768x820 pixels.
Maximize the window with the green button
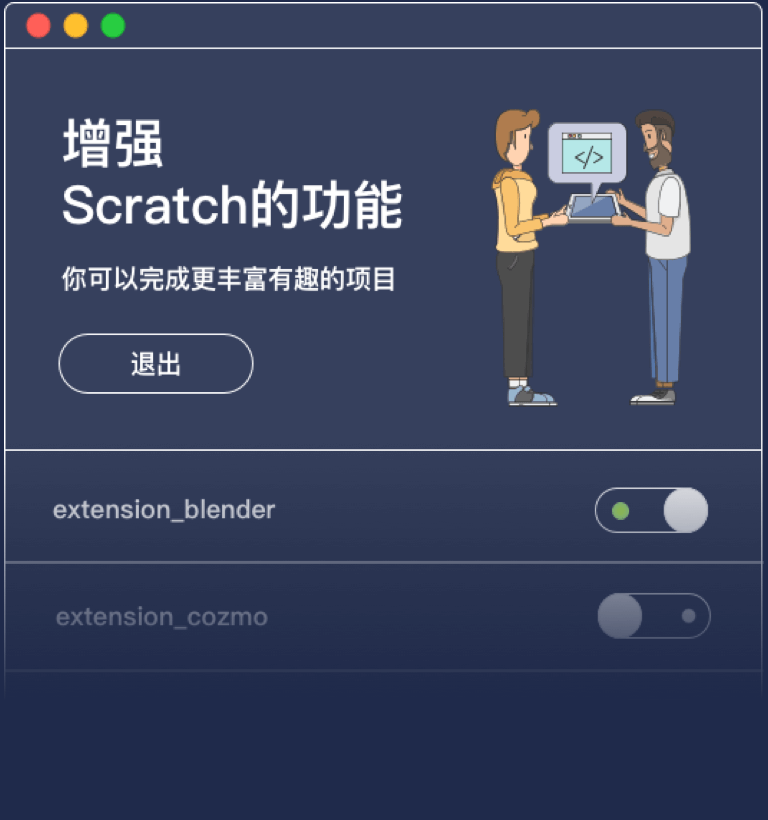pyautogui.click(x=113, y=26)
